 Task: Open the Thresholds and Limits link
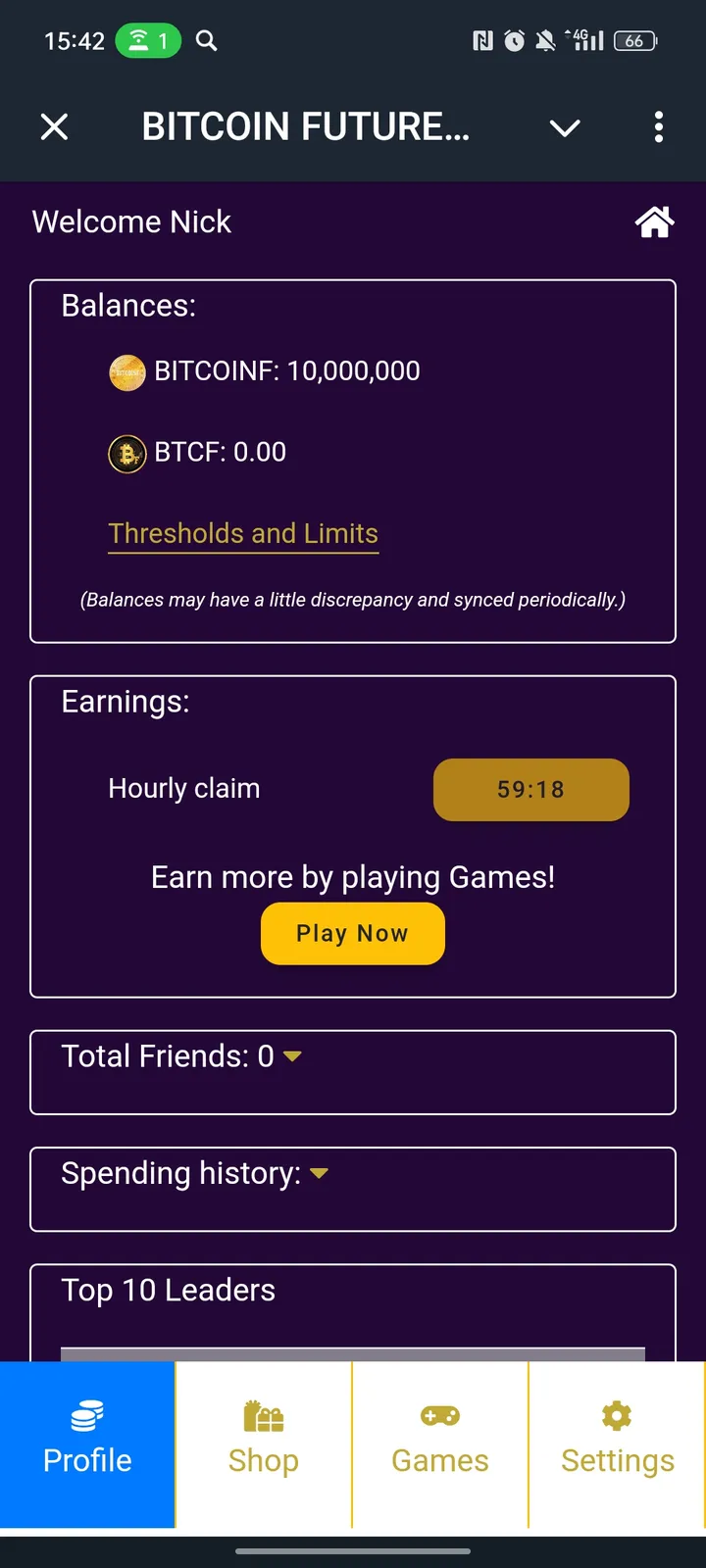point(242,533)
